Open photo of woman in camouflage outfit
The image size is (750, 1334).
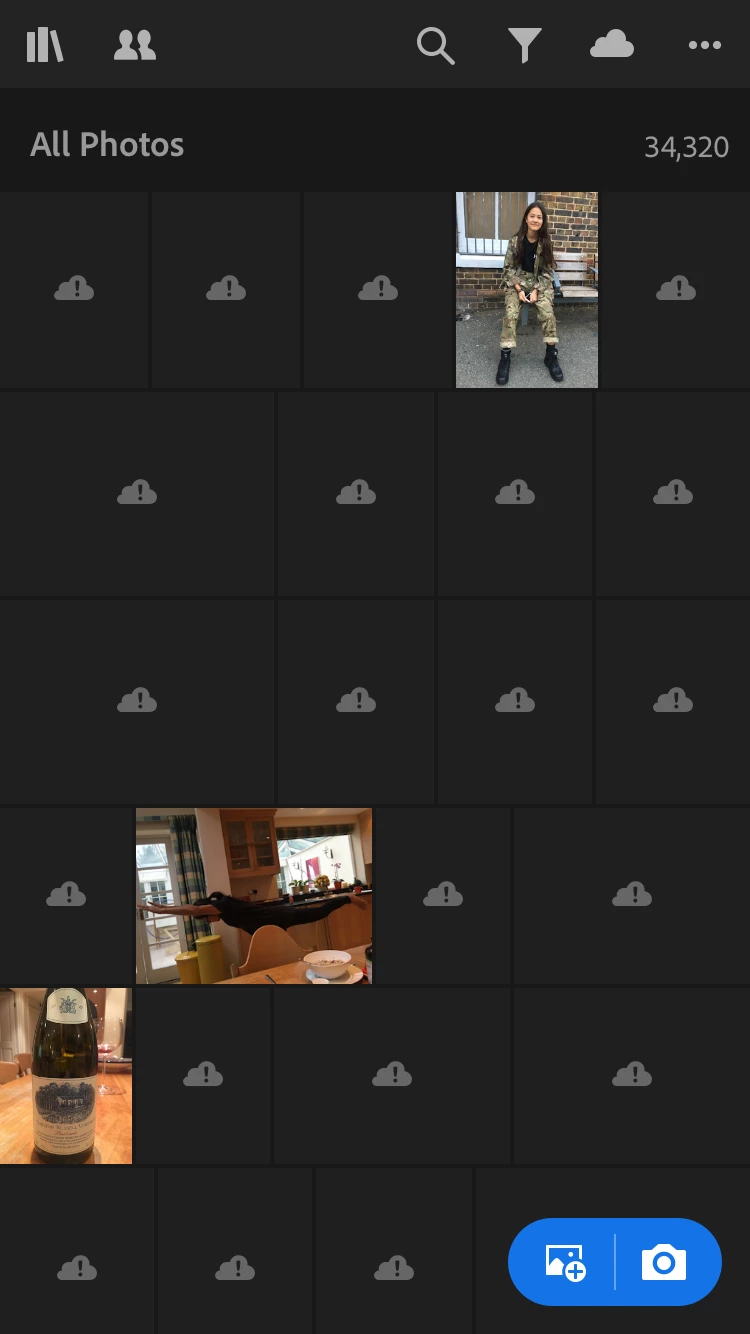click(527, 290)
